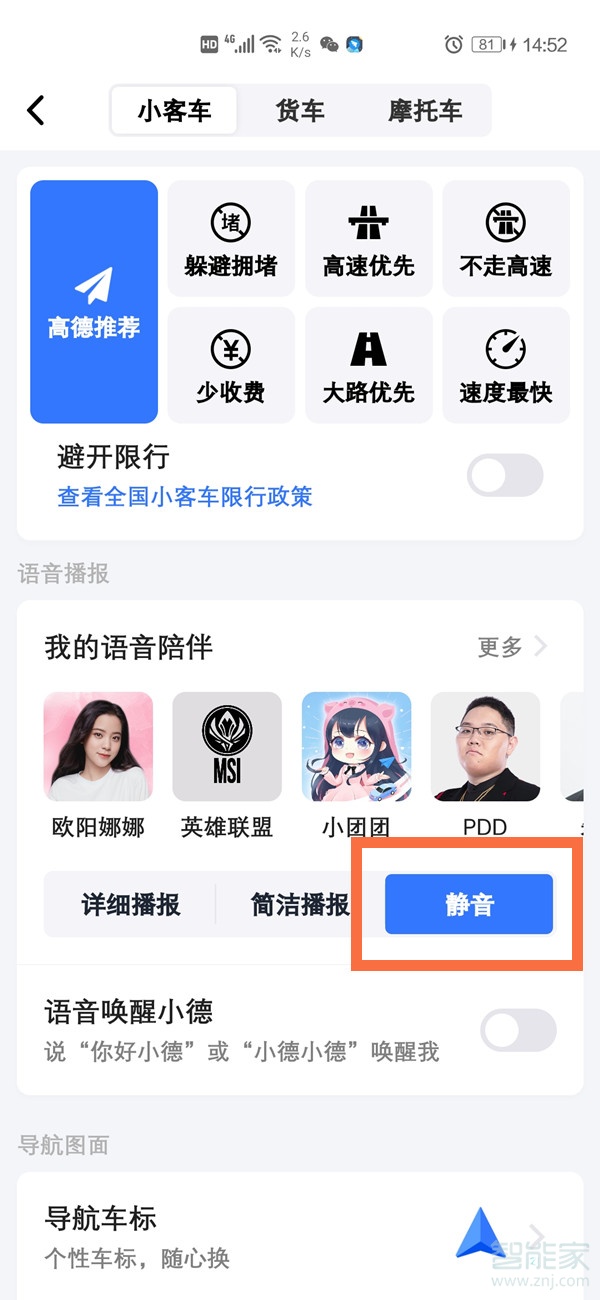Enable the 避开限行 switch
This screenshot has width=600, height=1300.
coord(506,476)
